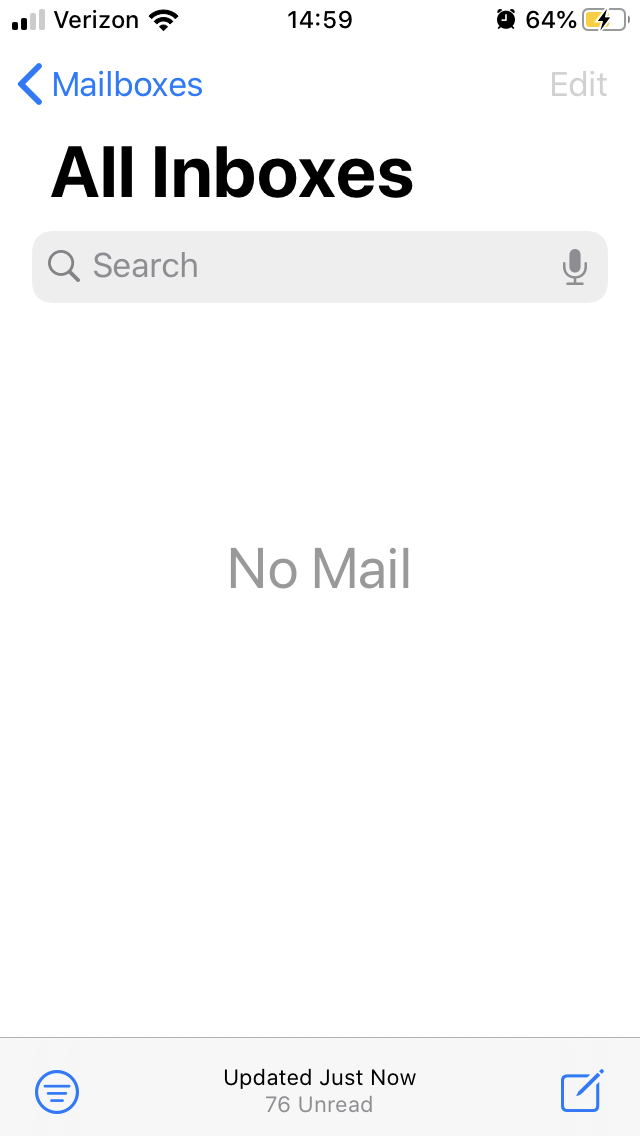Tap the Search field in All Inboxes
Image resolution: width=640 pixels, height=1136 pixels.
300,266
